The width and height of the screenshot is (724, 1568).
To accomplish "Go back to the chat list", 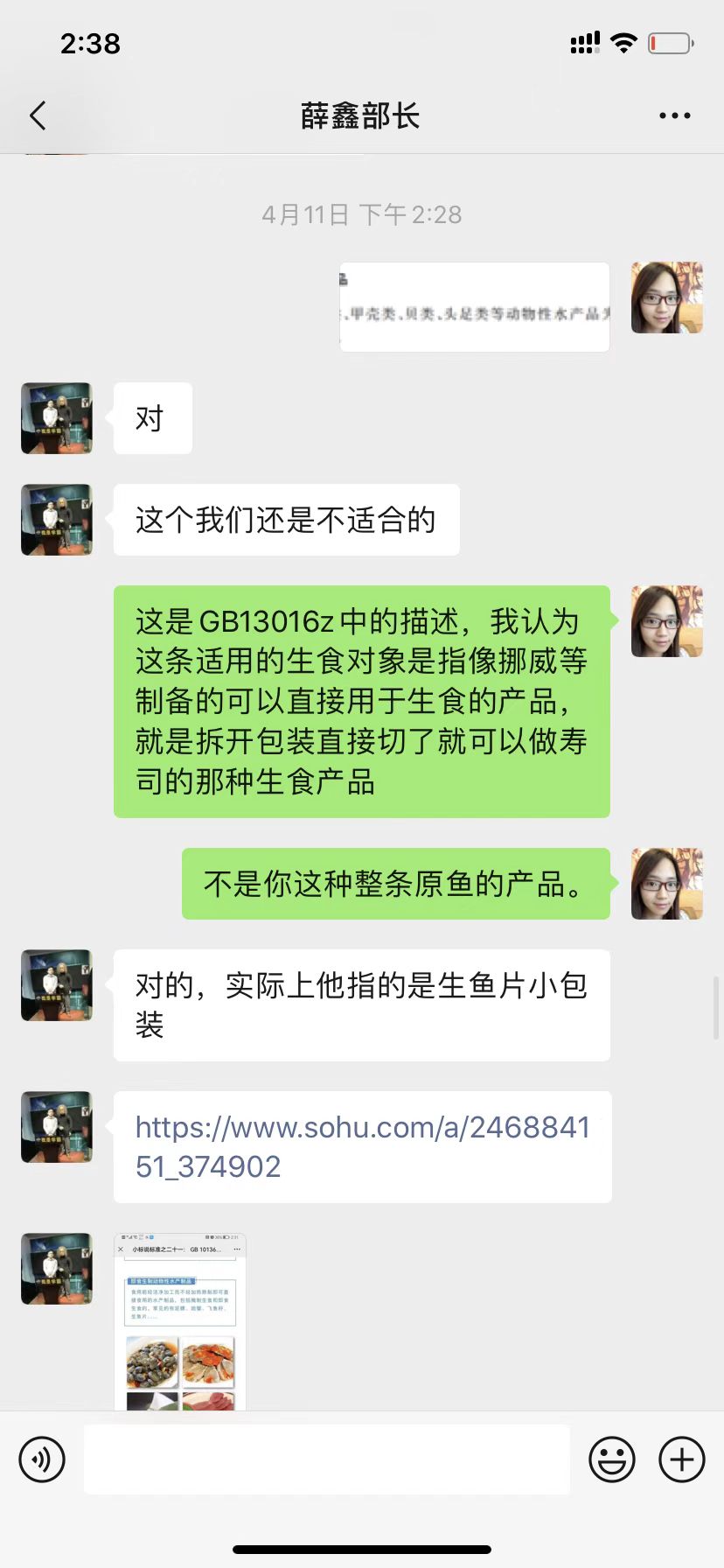I will coord(38,115).
